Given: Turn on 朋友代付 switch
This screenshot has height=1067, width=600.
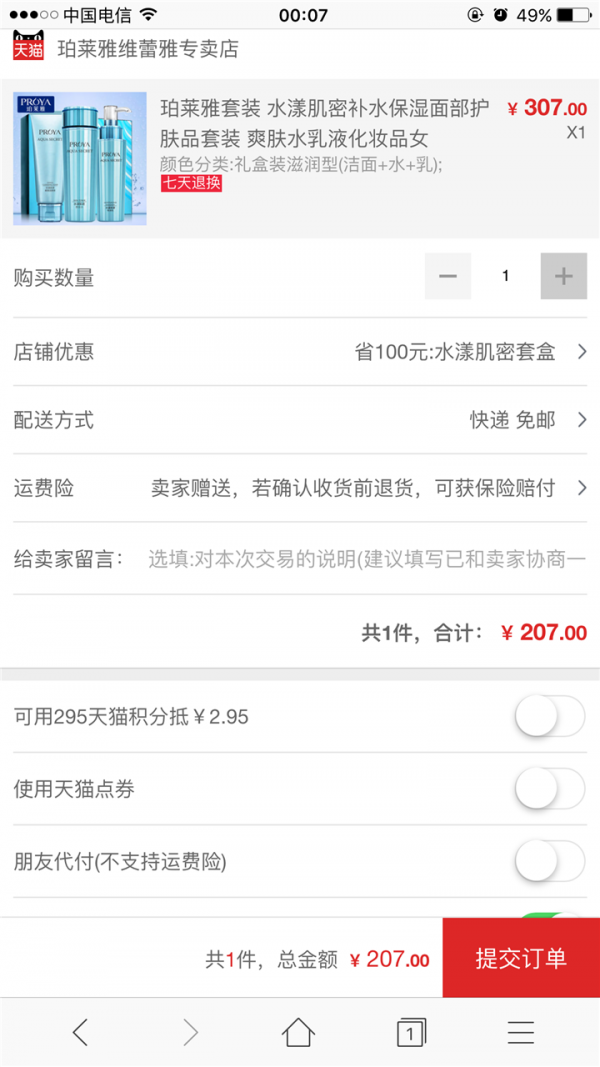Looking at the screenshot, I should pos(549,861).
